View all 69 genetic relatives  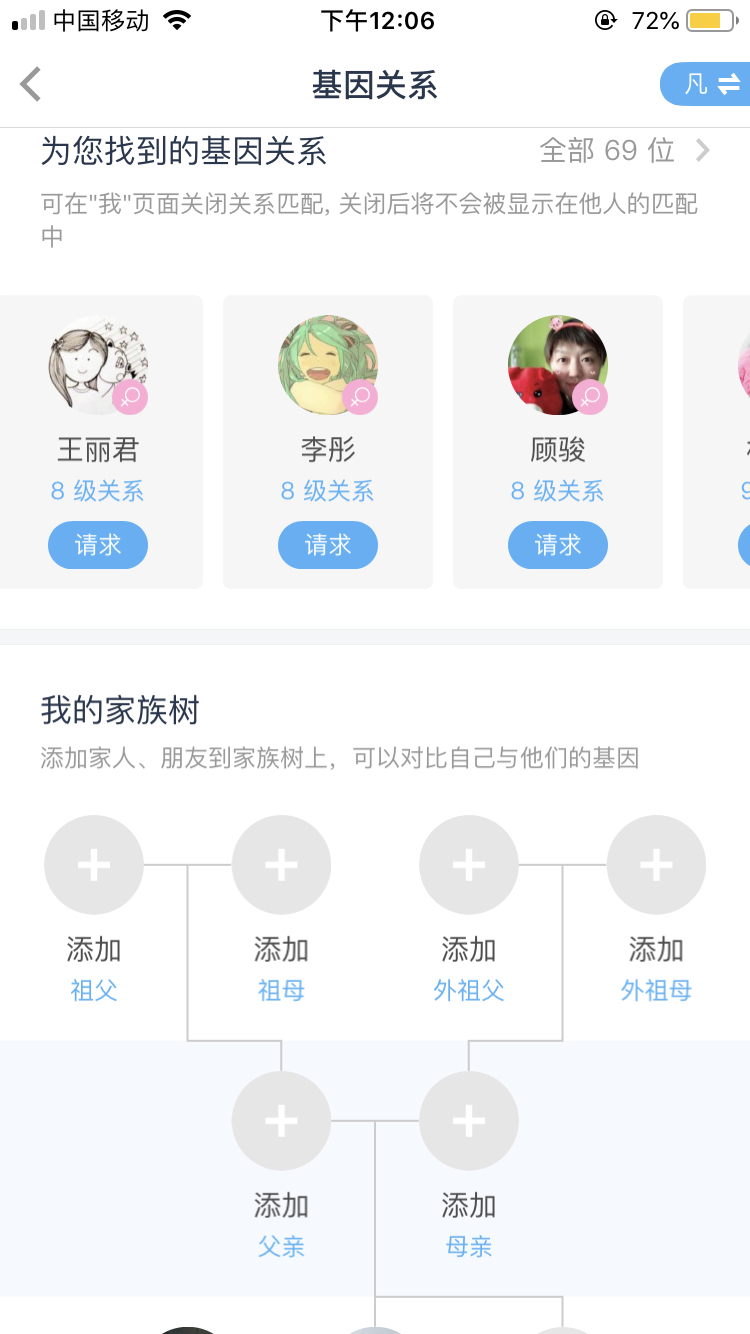(x=625, y=151)
